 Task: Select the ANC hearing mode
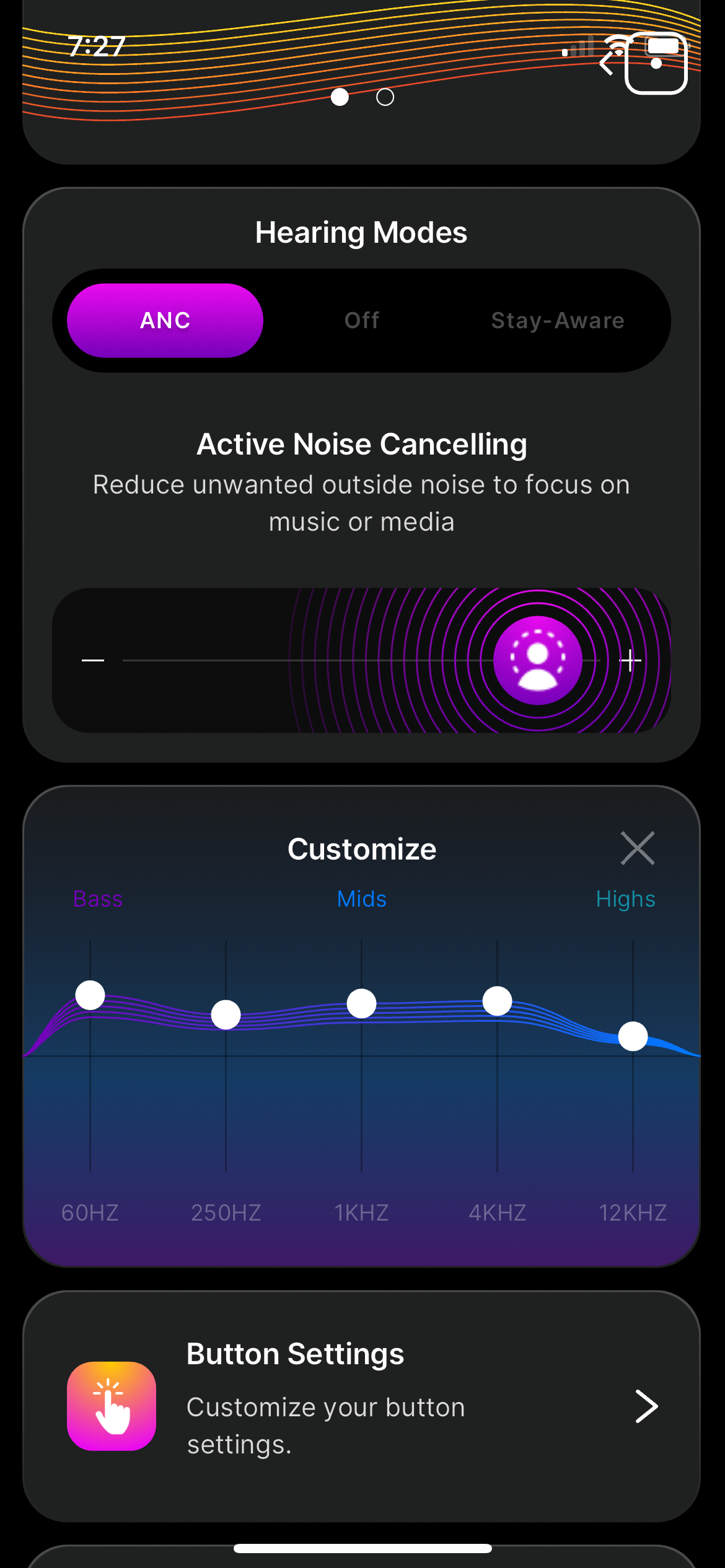point(164,320)
